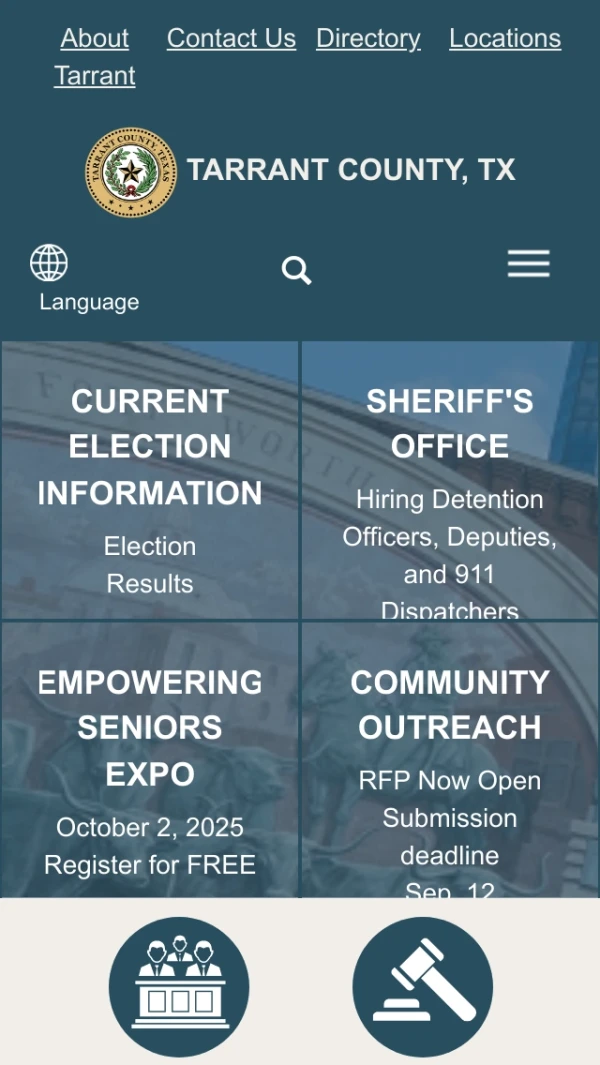Open the Directory link

tap(368, 38)
